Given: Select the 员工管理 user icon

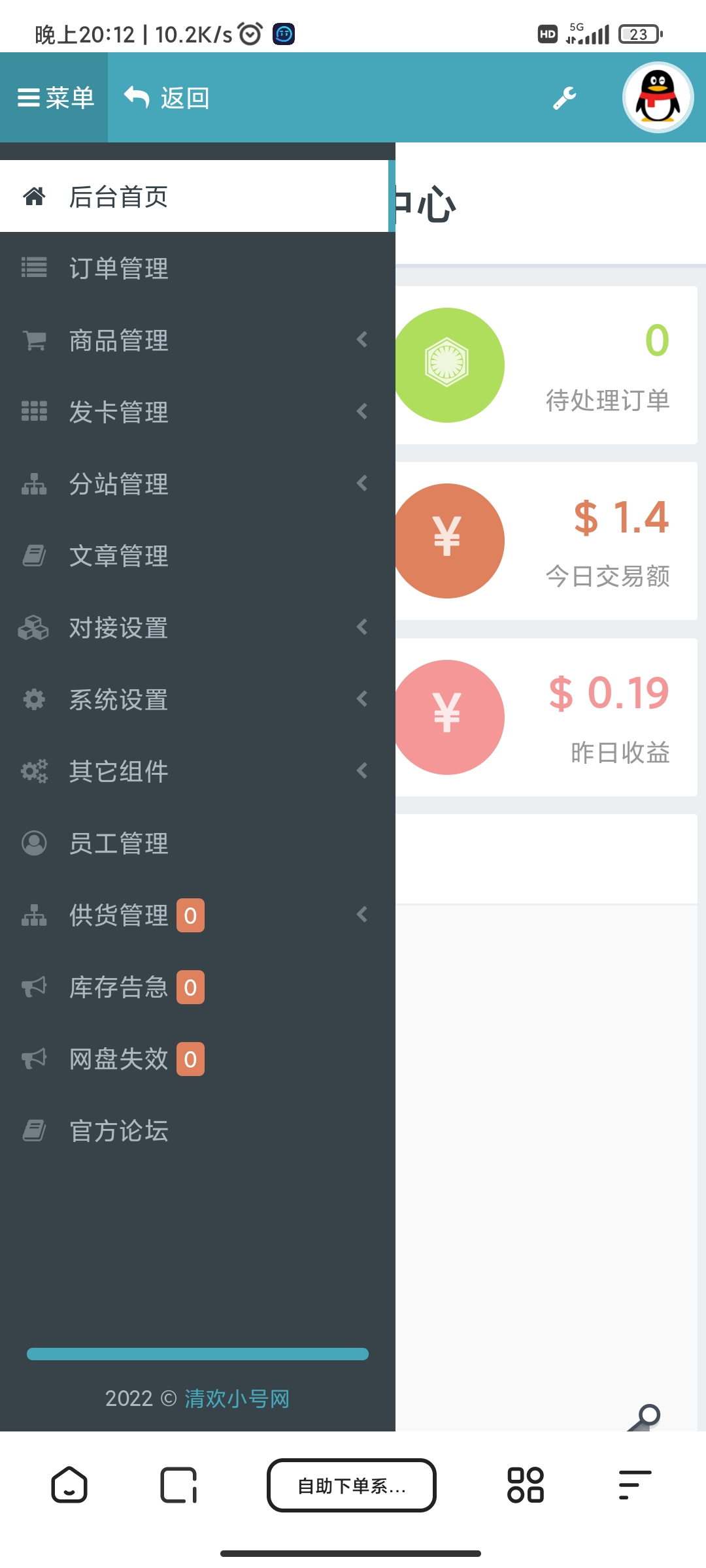Looking at the screenshot, I should click(x=34, y=843).
